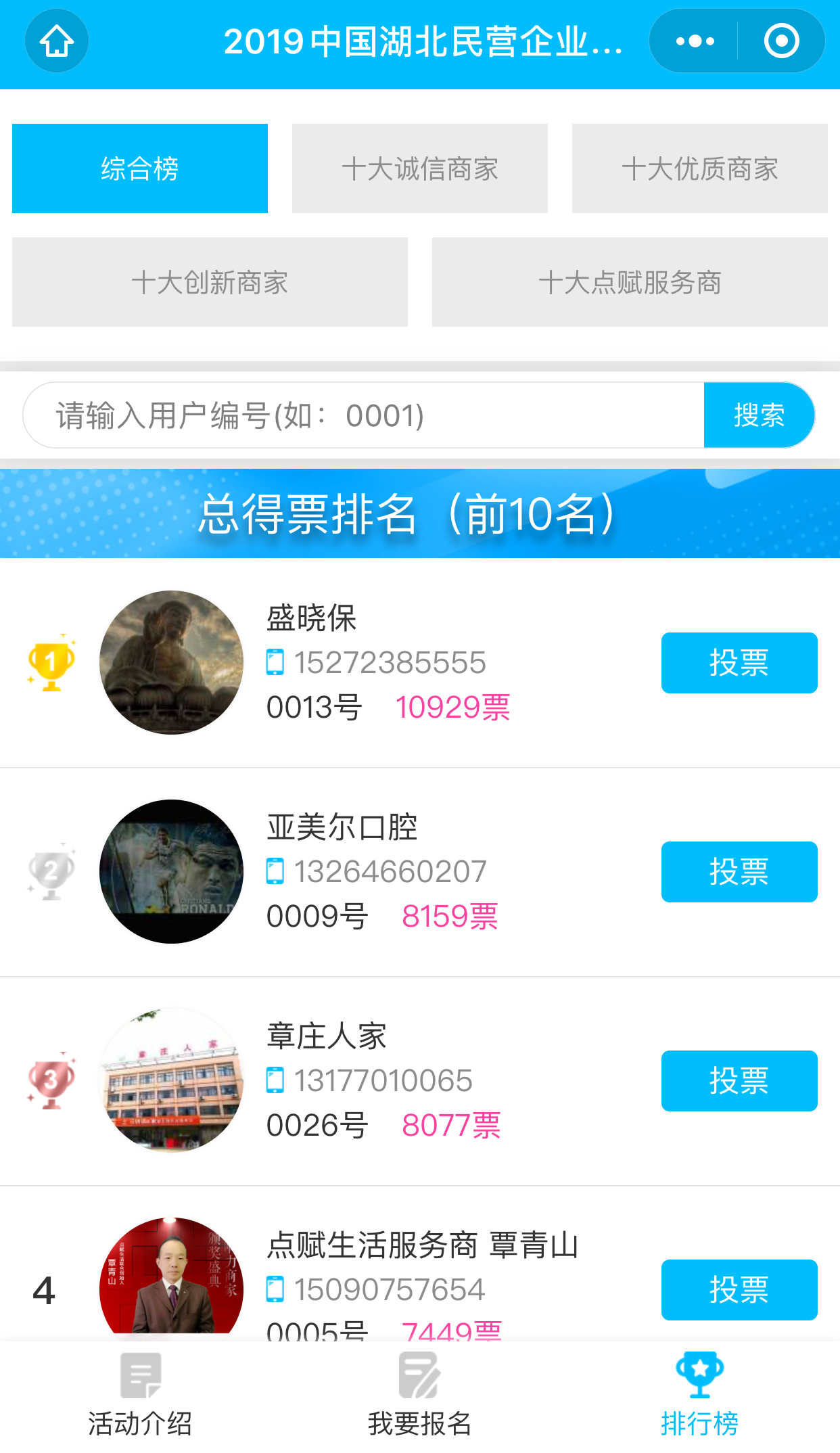Open 盛晓保's avatar picture
This screenshot has width=840, height=1453.
171,662
